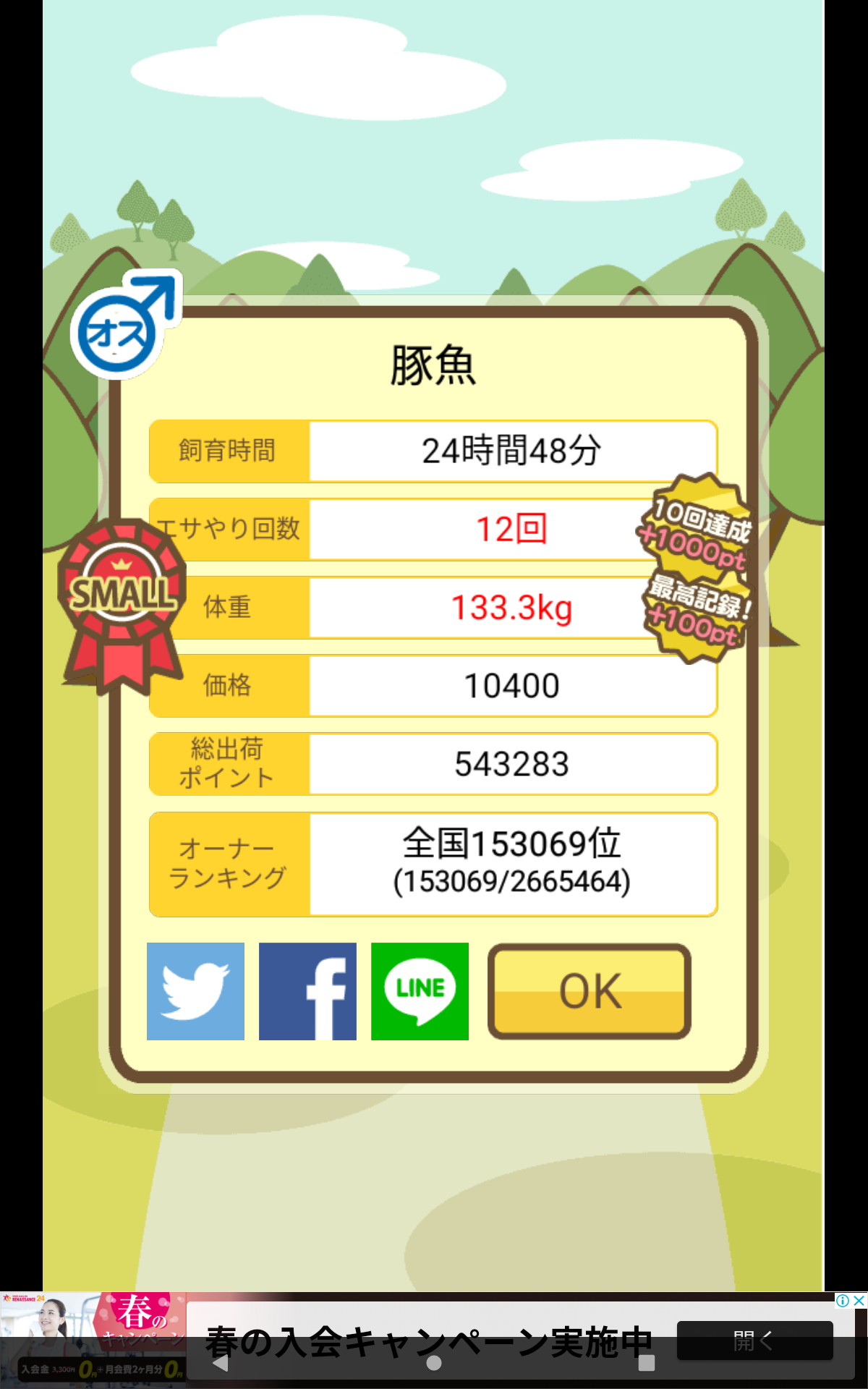Image resolution: width=868 pixels, height=1389 pixels.
Task: Confirm the result with OK
Action: click(x=590, y=991)
